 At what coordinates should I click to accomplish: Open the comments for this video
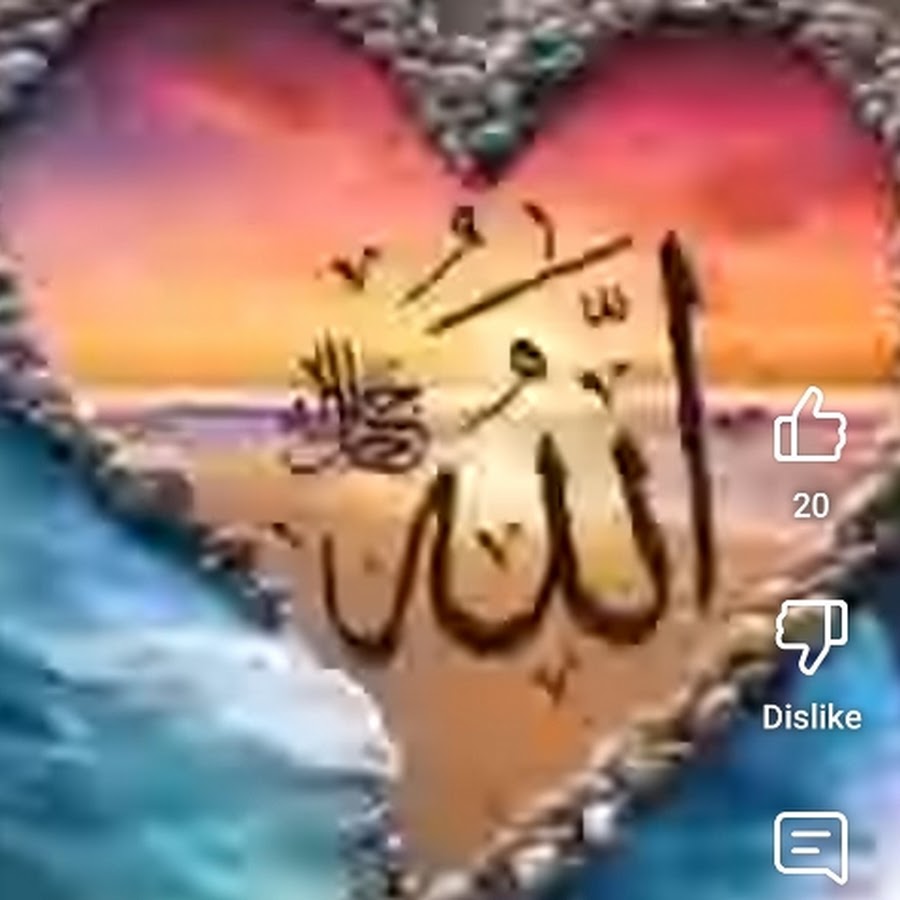tap(811, 846)
